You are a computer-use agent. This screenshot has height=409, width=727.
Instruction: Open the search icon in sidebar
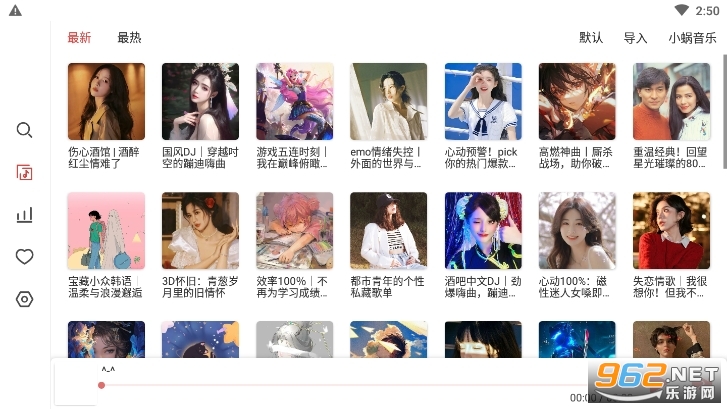click(x=25, y=130)
